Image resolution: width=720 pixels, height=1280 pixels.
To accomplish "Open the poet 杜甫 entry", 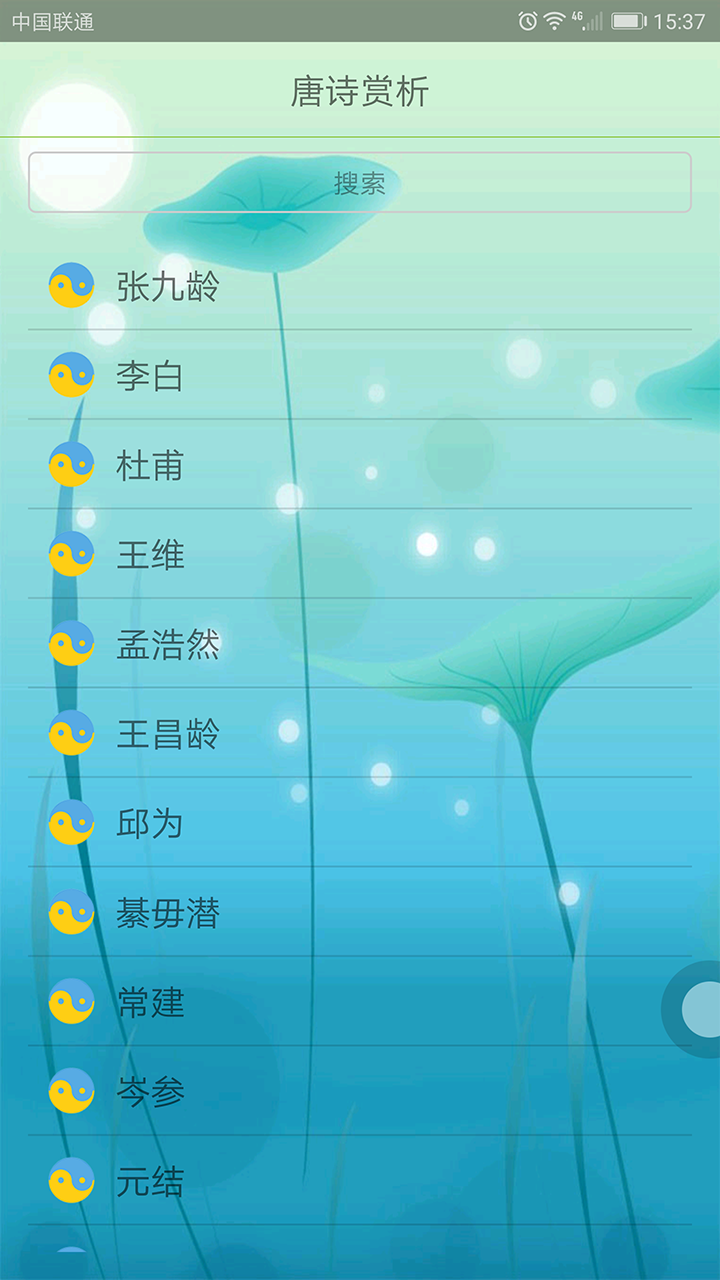I will 150,465.
